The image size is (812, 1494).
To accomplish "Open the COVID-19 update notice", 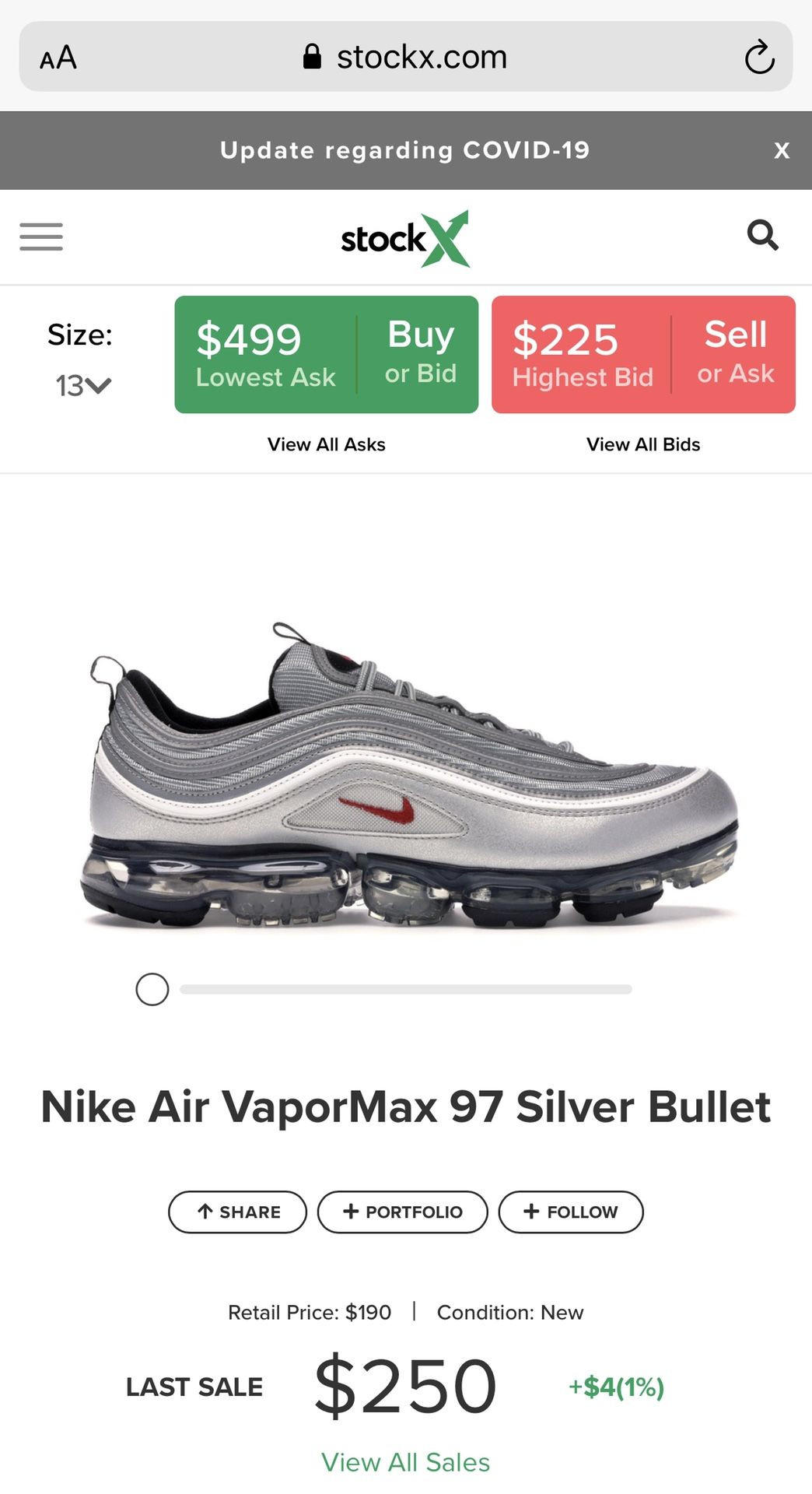I will click(x=405, y=150).
